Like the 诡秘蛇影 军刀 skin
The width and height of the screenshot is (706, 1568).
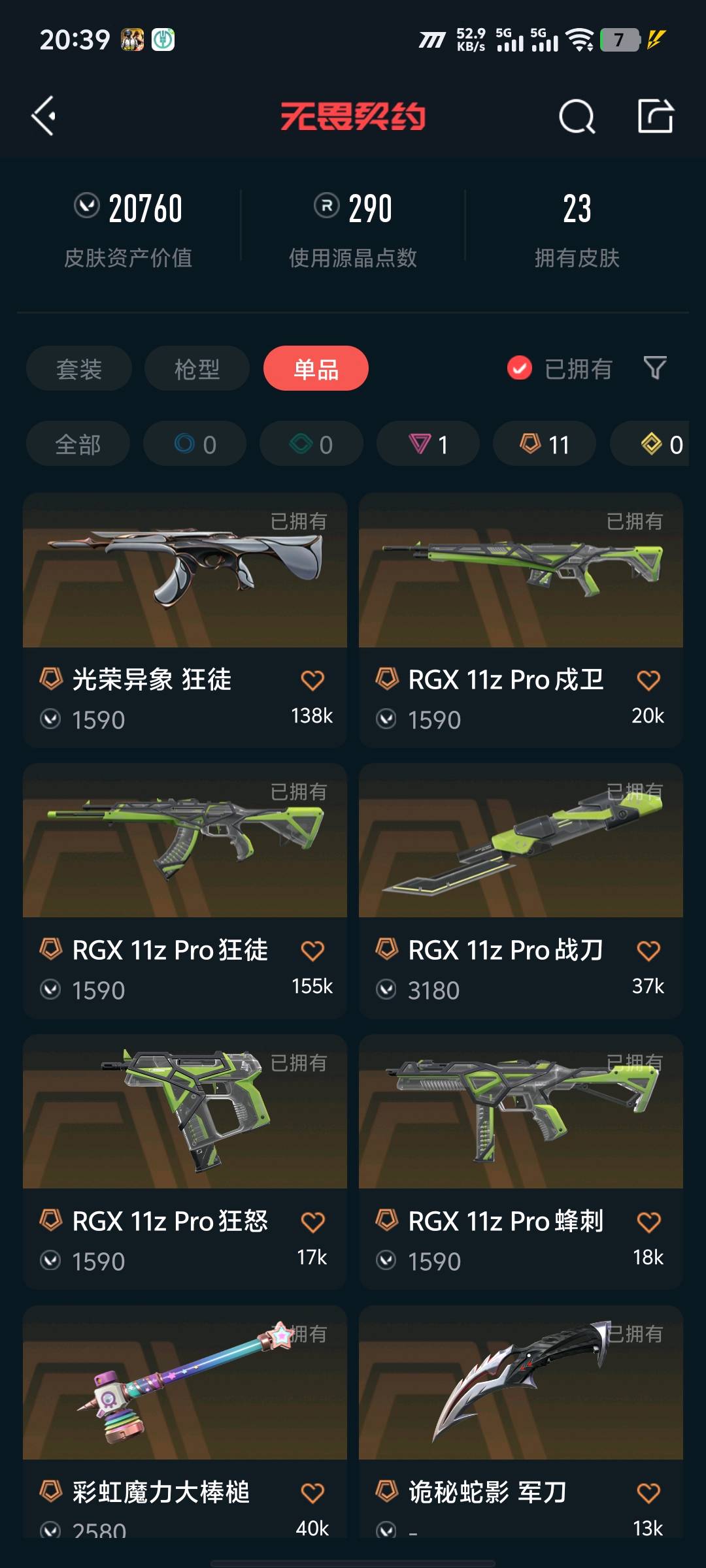click(x=648, y=1493)
